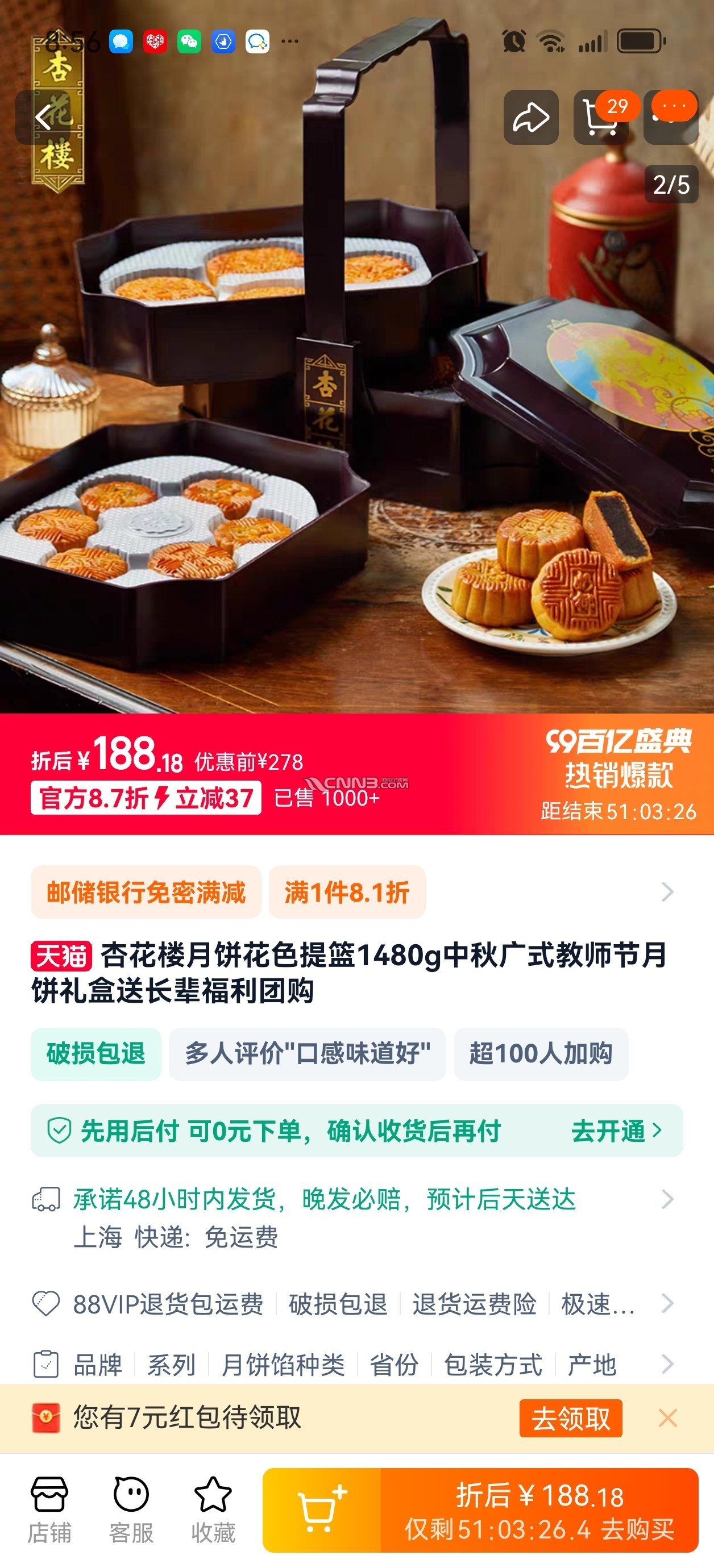Viewport: 714px width, 1568px height.
Task: Contact 客服 customer service
Action: [x=131, y=1509]
